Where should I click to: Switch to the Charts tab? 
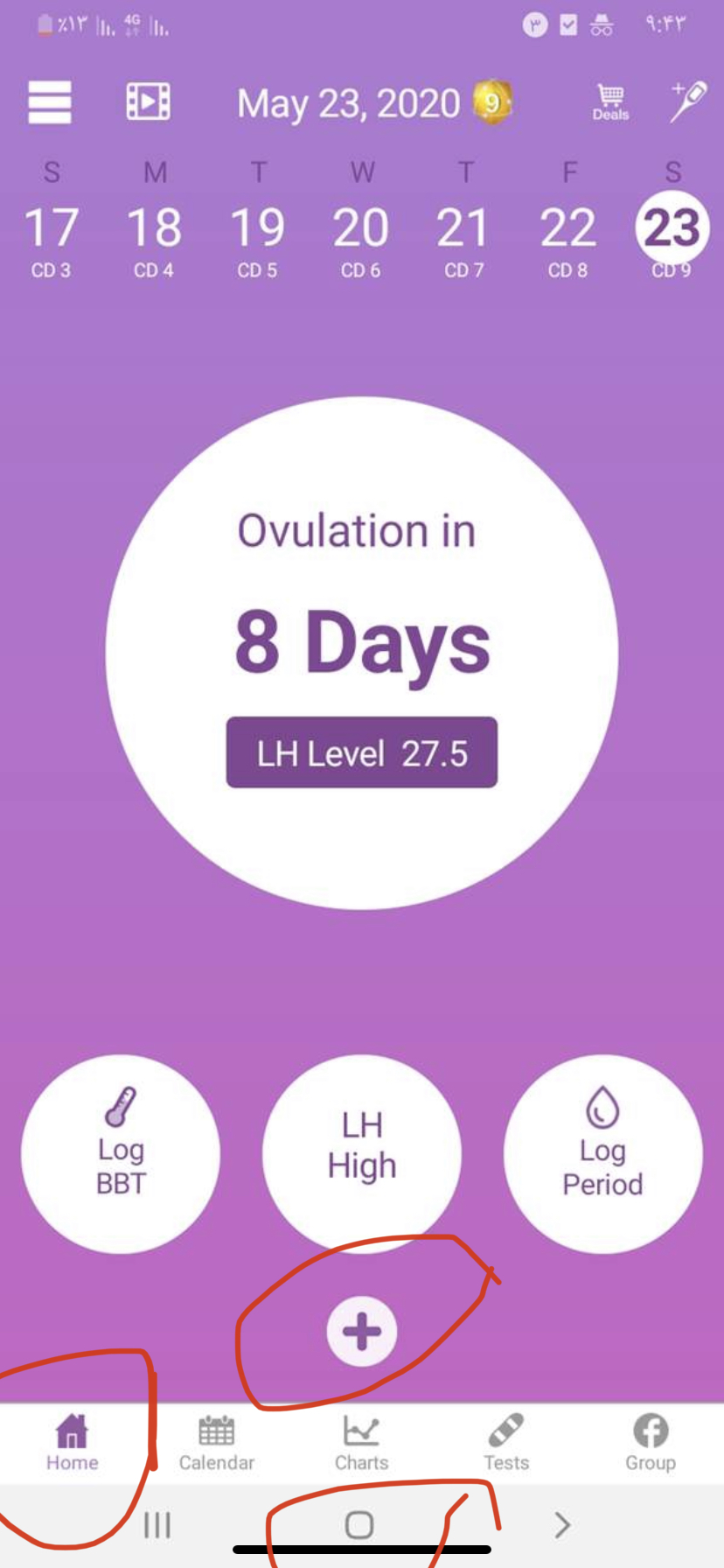[361, 1443]
